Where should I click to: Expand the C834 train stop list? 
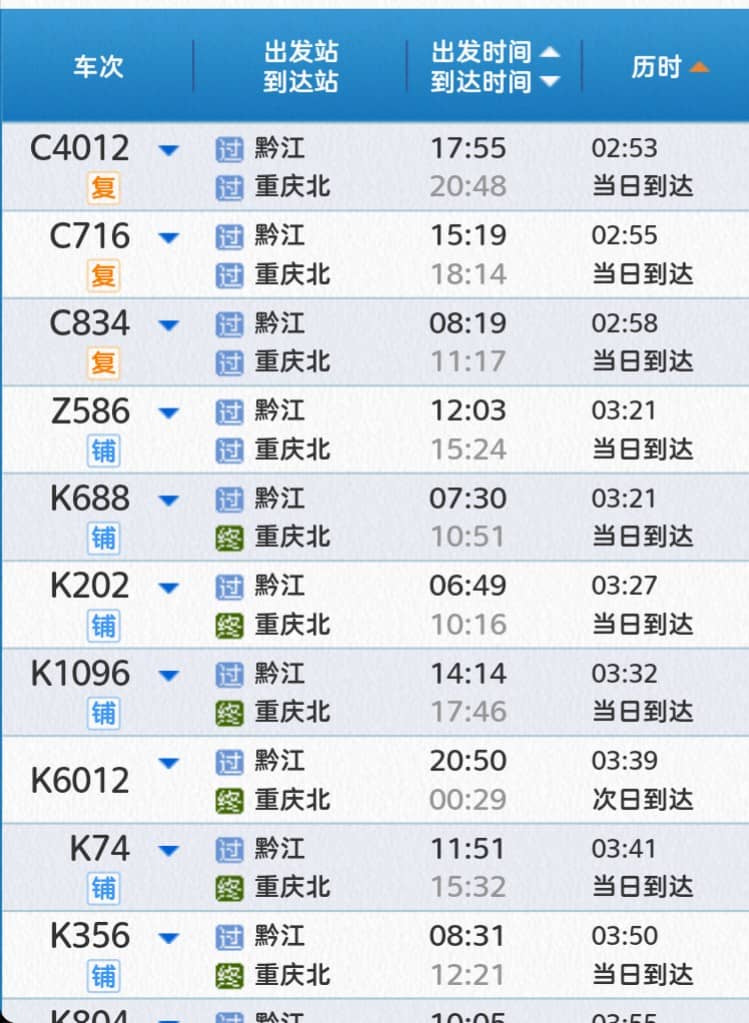click(x=169, y=325)
